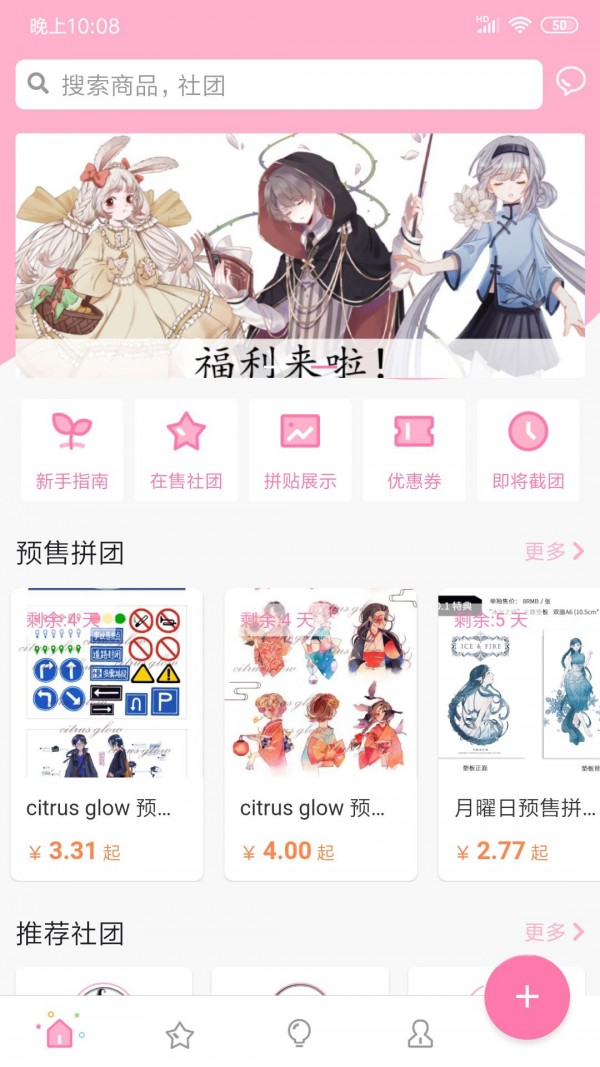Open 拼贴展示 showcase

300,450
